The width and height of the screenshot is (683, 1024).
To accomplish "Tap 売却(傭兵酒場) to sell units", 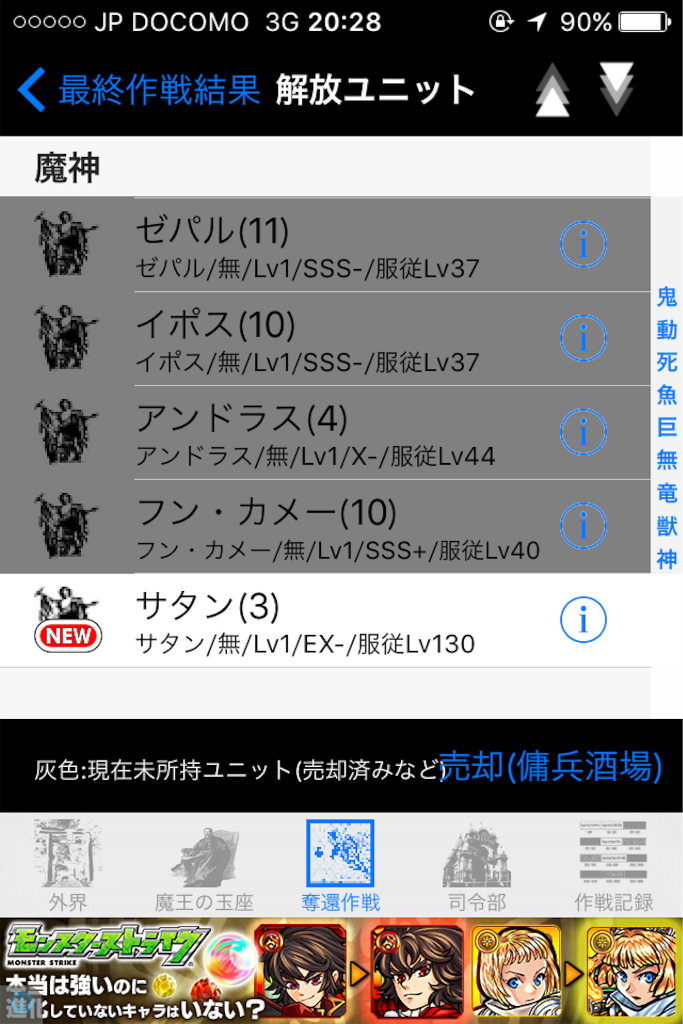I will (550, 767).
